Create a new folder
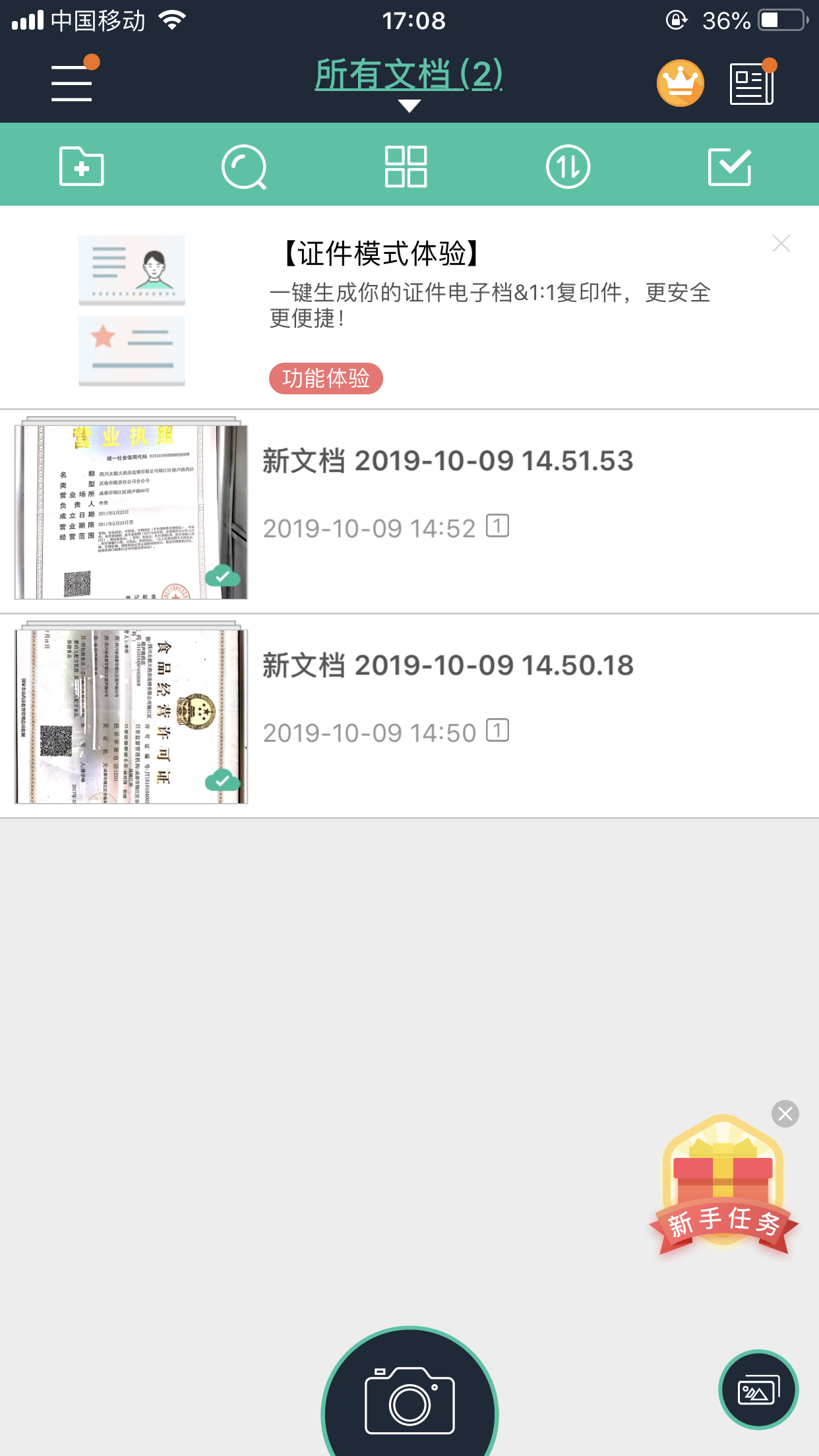Viewport: 819px width, 1456px height. (82, 166)
